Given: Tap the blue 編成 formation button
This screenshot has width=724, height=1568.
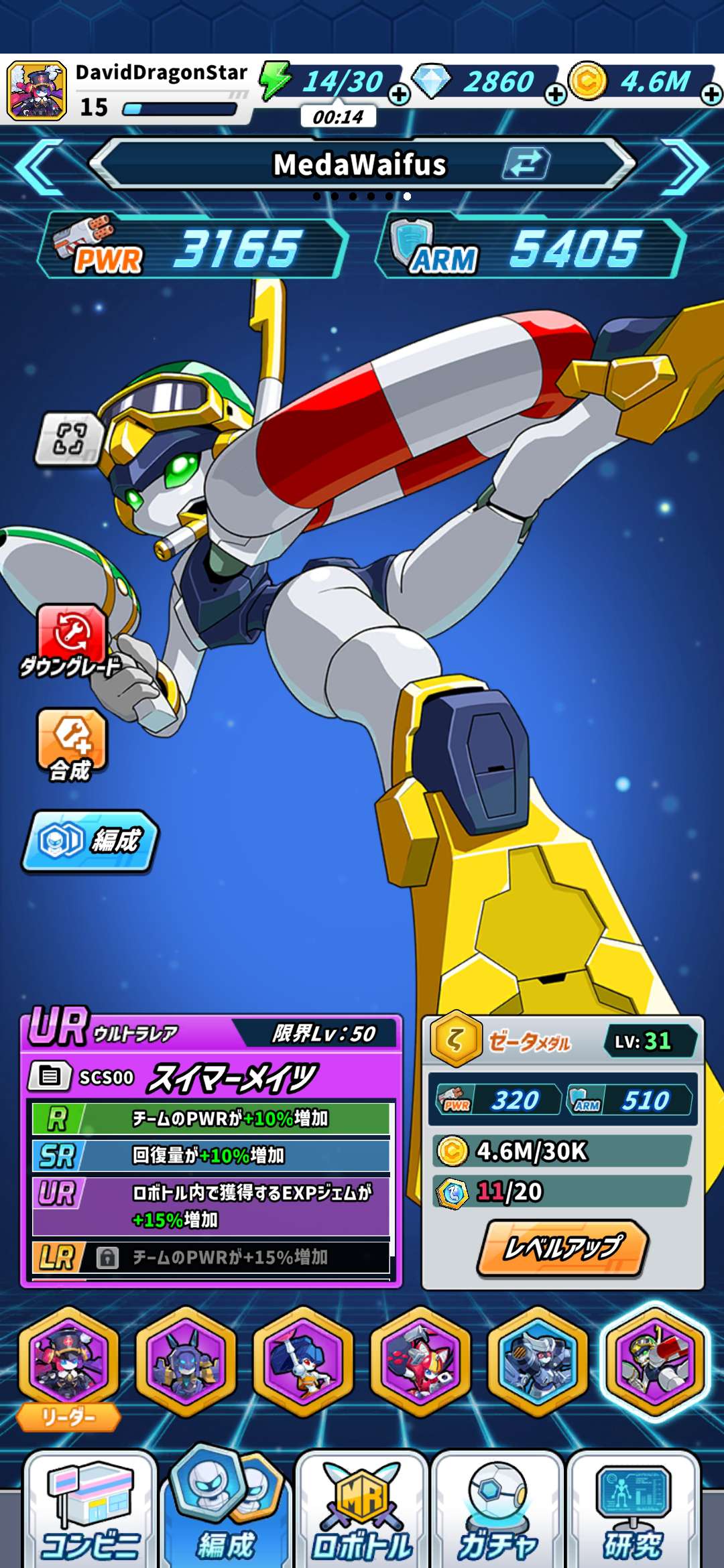Looking at the screenshot, I should click(x=91, y=841).
